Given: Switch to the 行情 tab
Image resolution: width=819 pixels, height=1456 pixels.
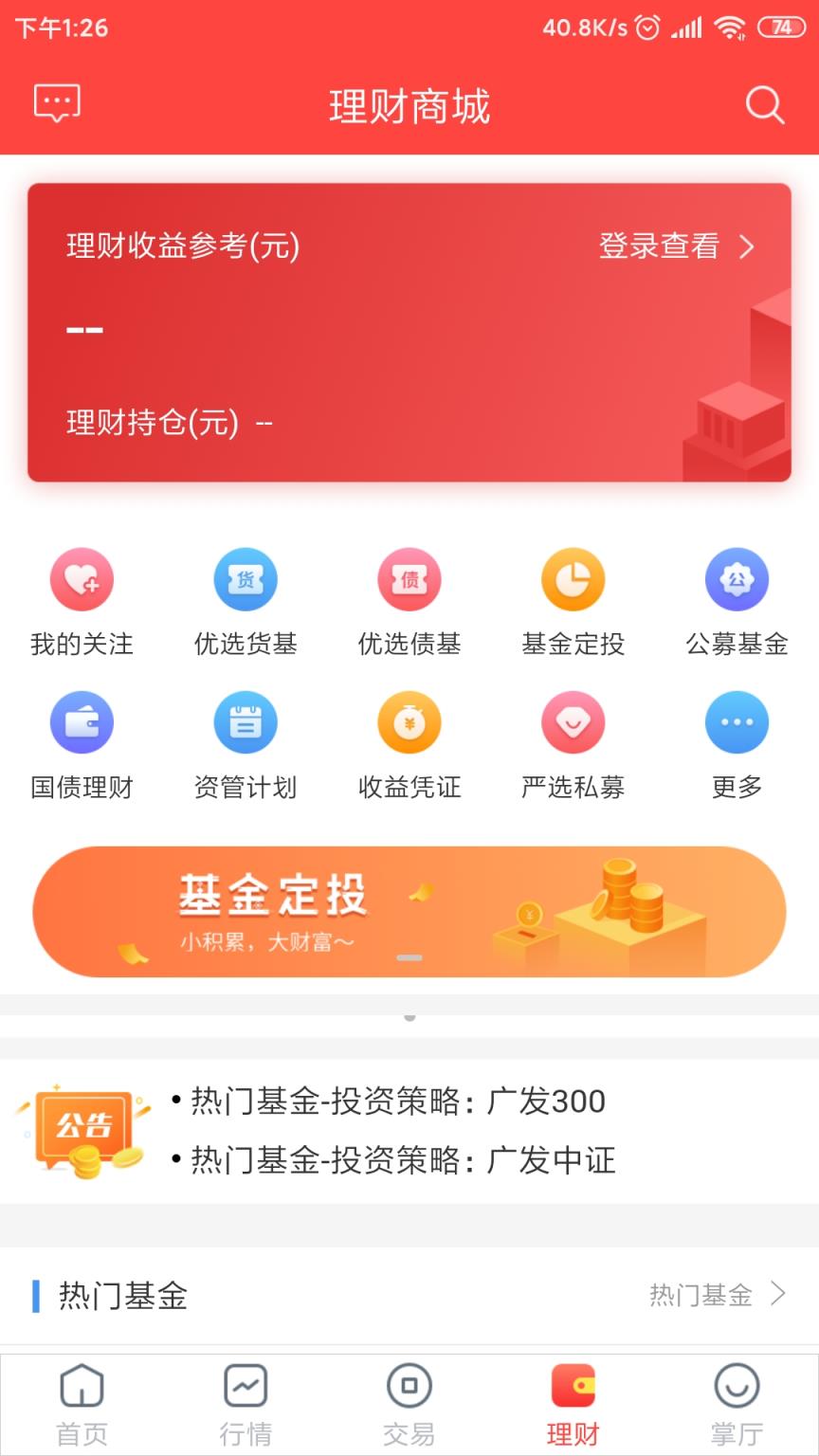Looking at the screenshot, I should click(246, 1403).
